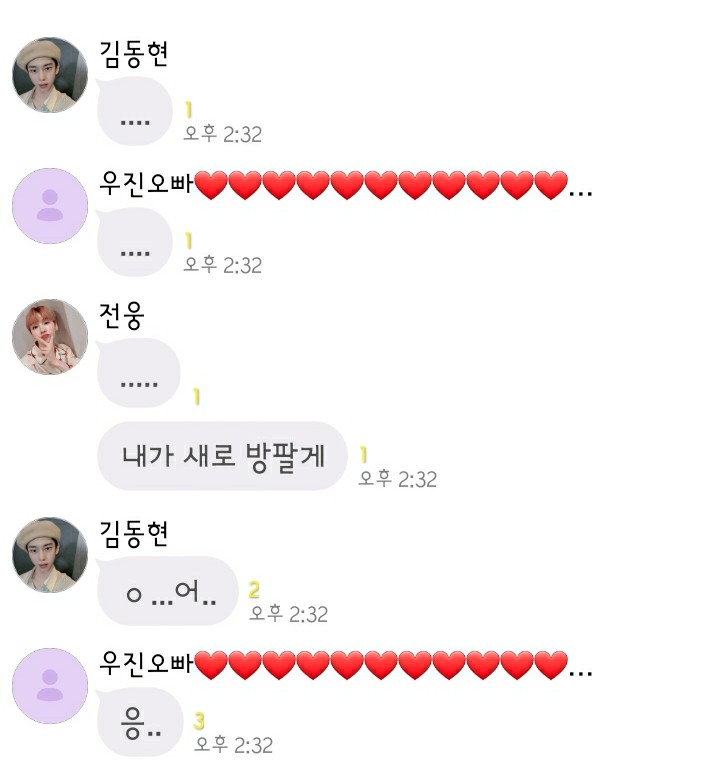Open 우진오빠's avatar beside the '응..' message
720x778 pixels.
[x=50, y=686]
